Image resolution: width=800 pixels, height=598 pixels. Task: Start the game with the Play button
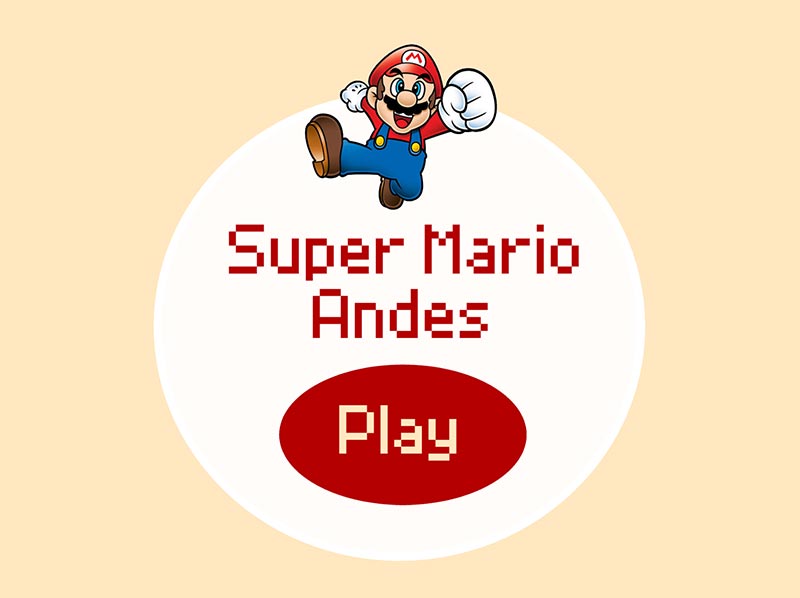click(x=403, y=434)
